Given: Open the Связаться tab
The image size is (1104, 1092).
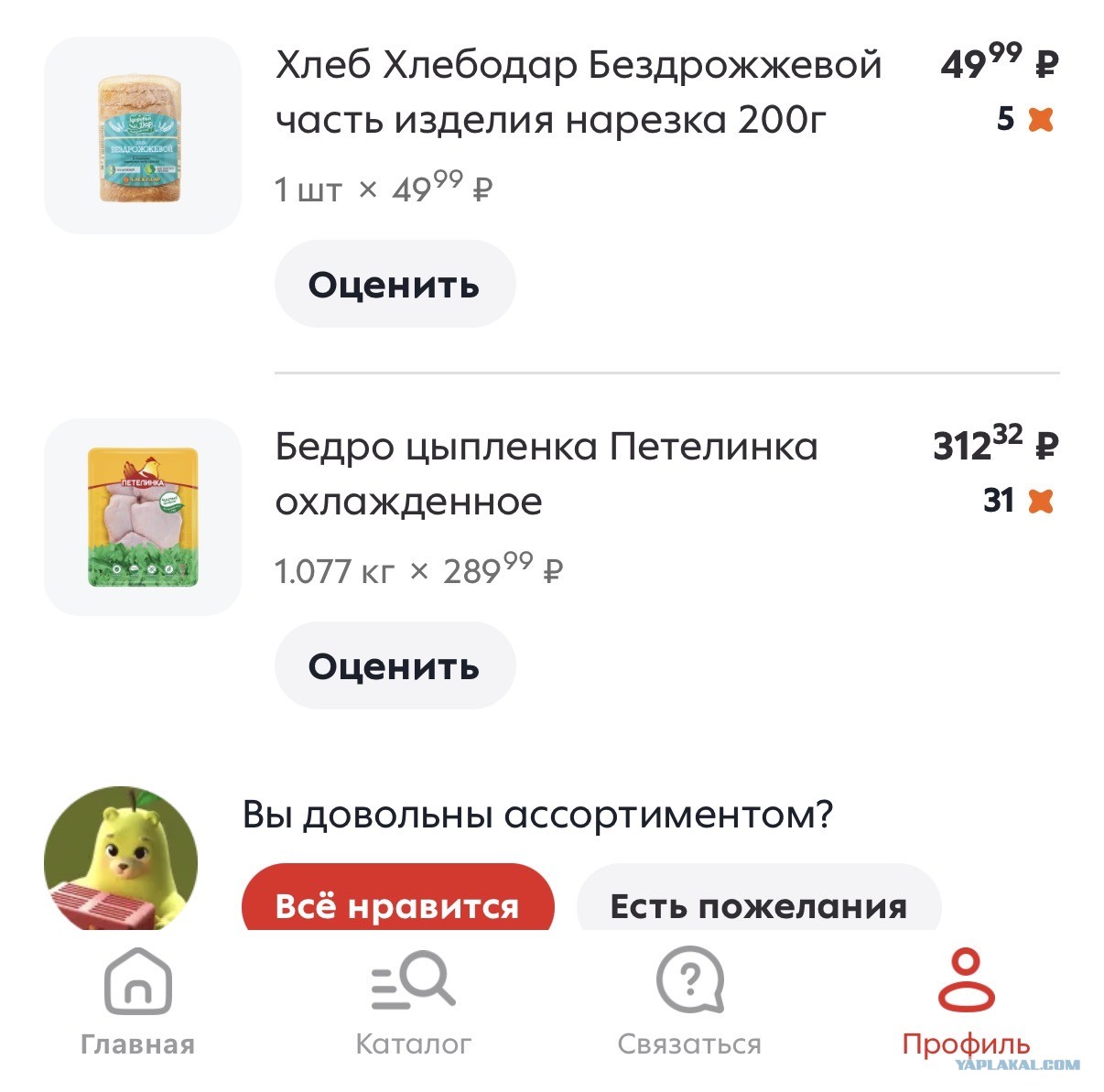Looking at the screenshot, I should 689,1002.
